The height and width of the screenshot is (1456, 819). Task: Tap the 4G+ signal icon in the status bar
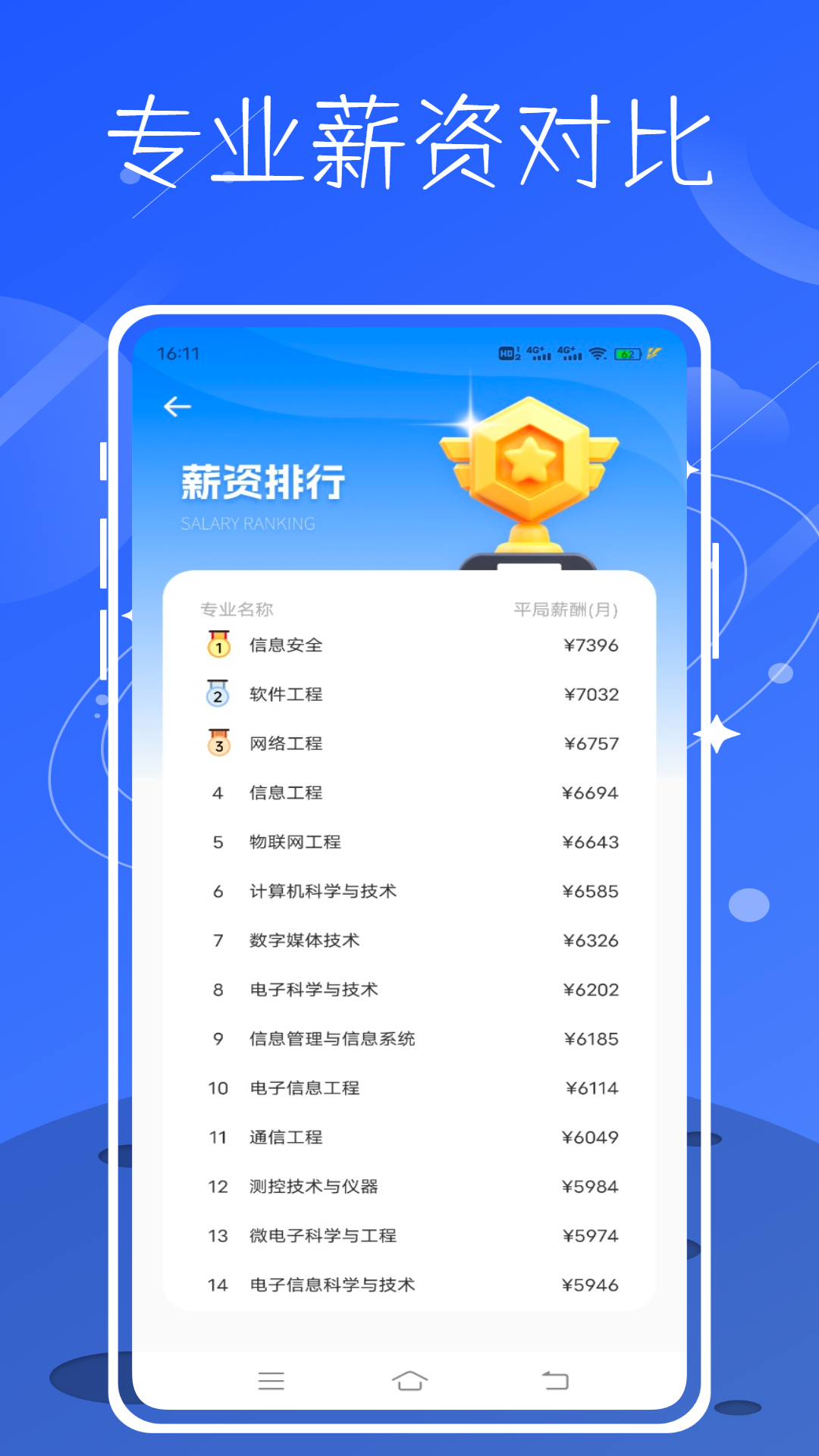coord(537,352)
